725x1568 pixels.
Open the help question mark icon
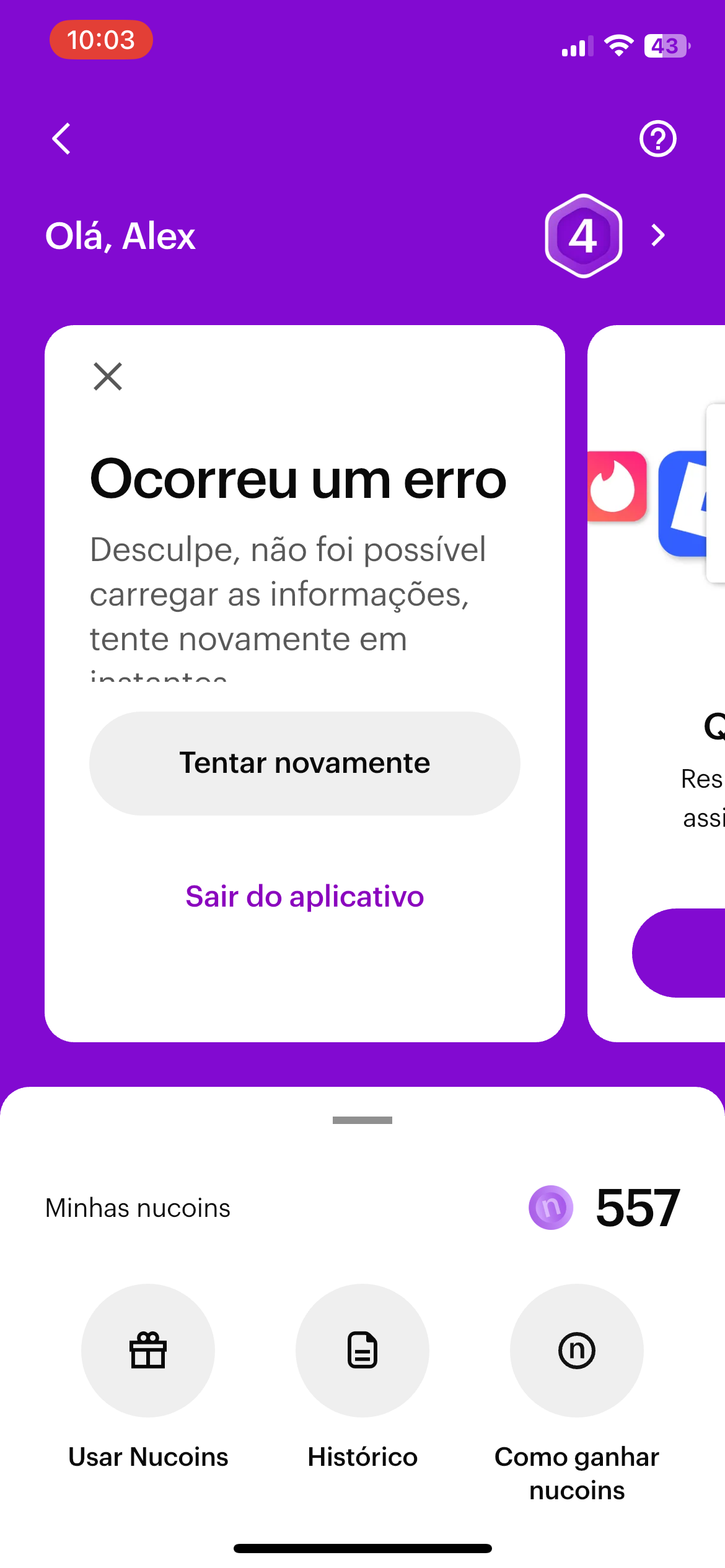657,139
